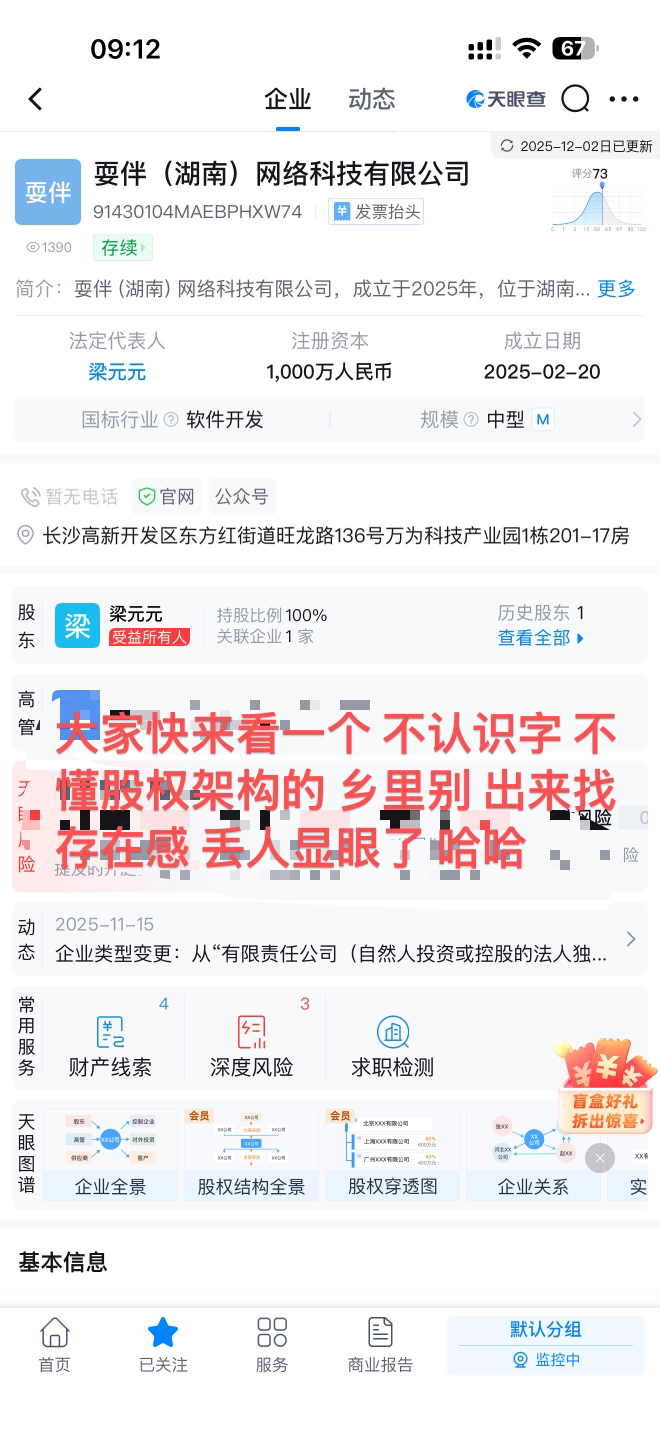Open 财产线索 service

110,1045
